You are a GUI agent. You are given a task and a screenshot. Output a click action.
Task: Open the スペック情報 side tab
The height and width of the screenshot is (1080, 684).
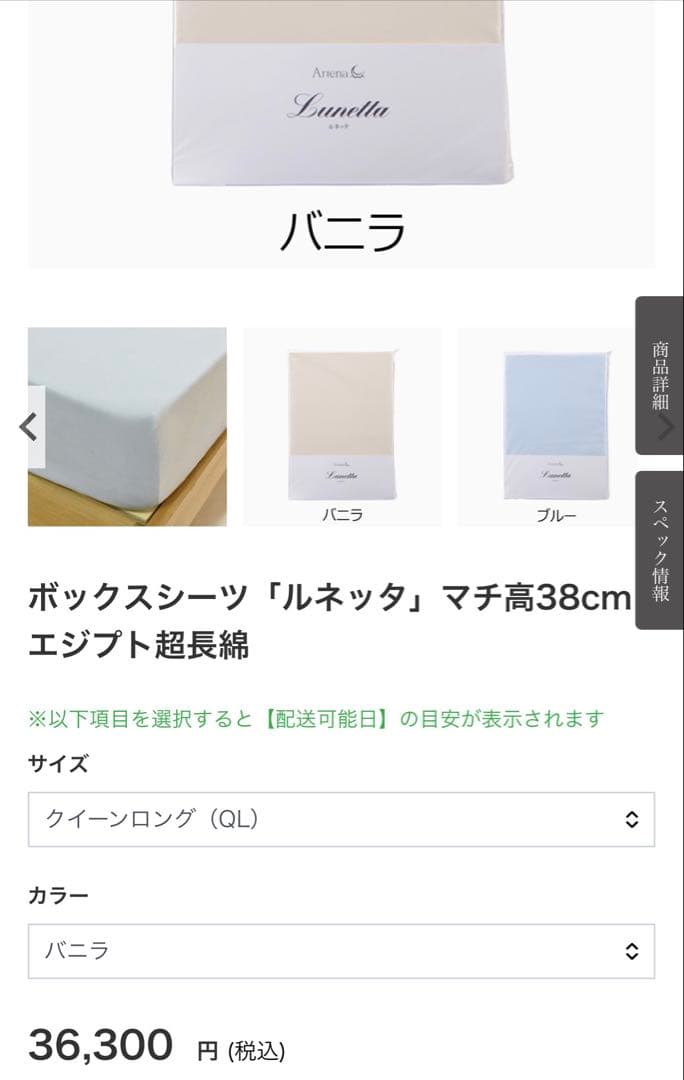[x=660, y=550]
